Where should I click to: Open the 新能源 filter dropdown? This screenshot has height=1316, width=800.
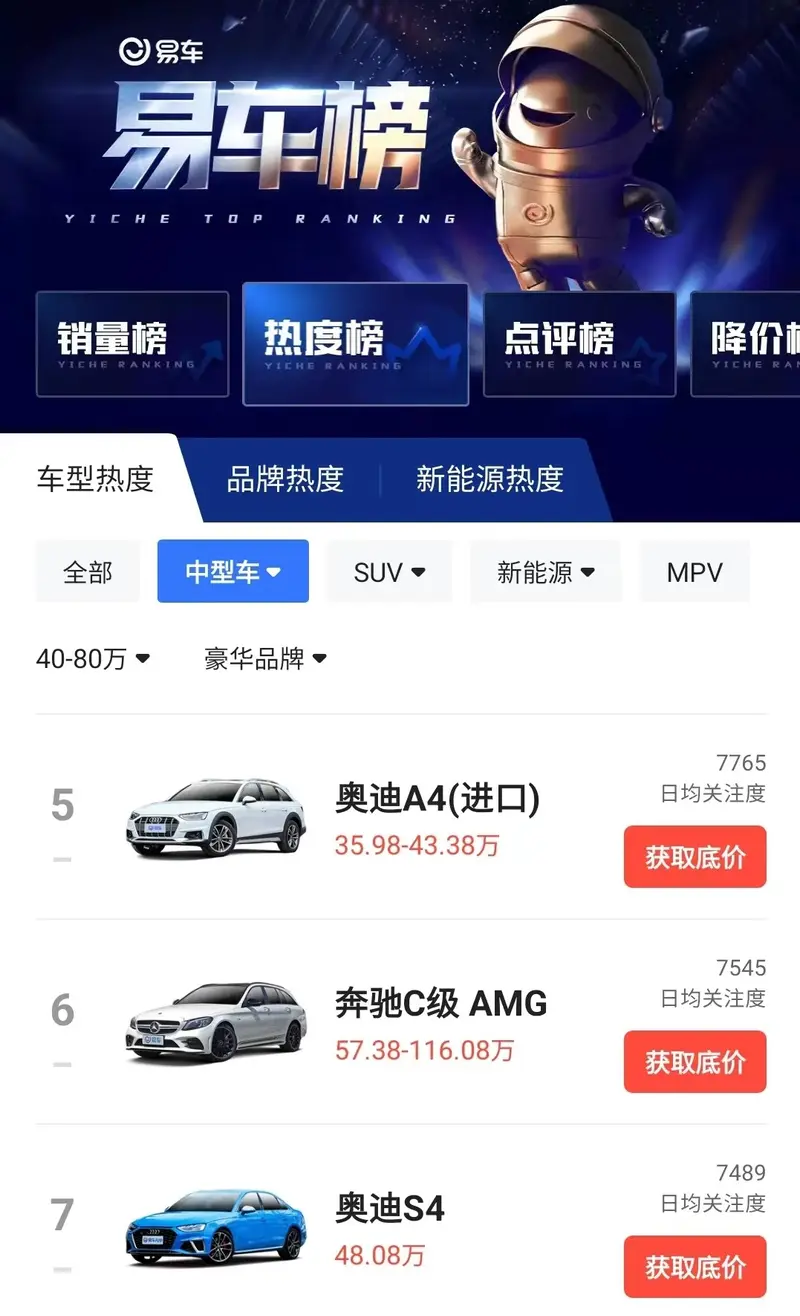[546, 572]
